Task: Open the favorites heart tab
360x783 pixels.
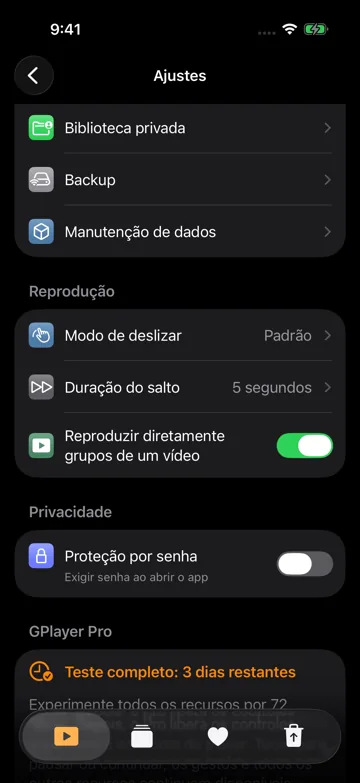Action: click(218, 737)
